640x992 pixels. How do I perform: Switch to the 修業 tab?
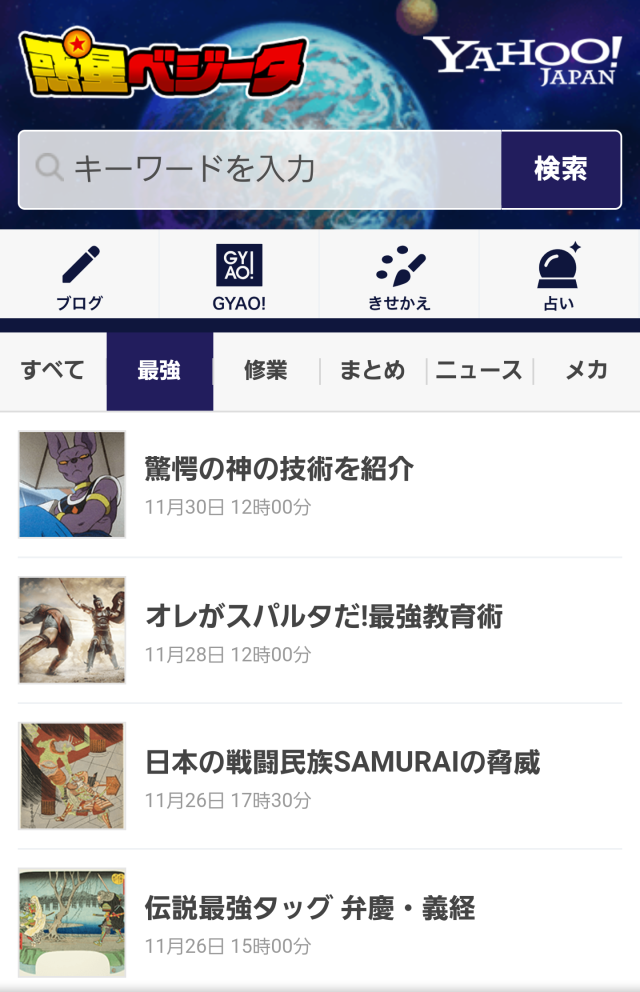tap(265, 371)
